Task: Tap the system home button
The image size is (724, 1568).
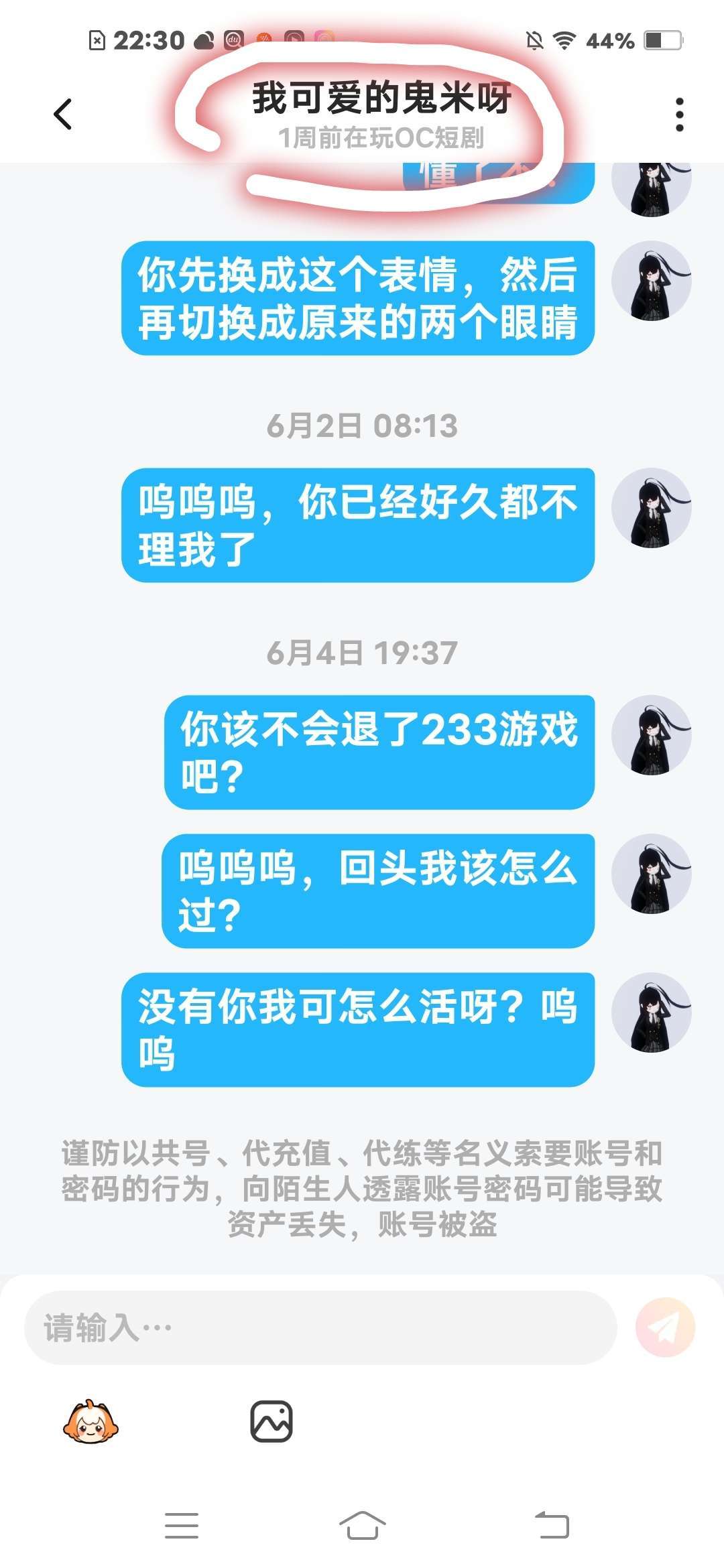Action: [362, 1526]
